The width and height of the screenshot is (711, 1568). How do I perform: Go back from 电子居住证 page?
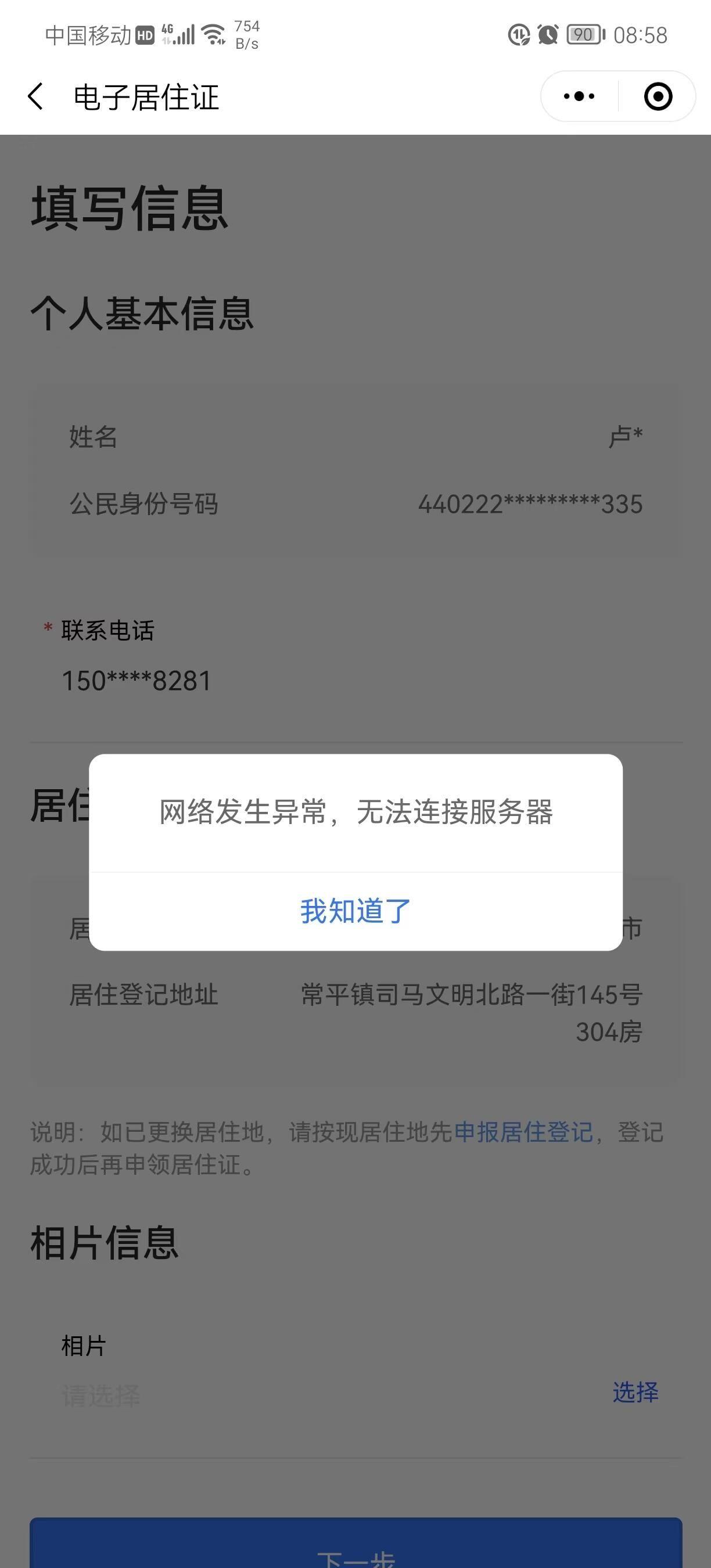pyautogui.click(x=36, y=97)
